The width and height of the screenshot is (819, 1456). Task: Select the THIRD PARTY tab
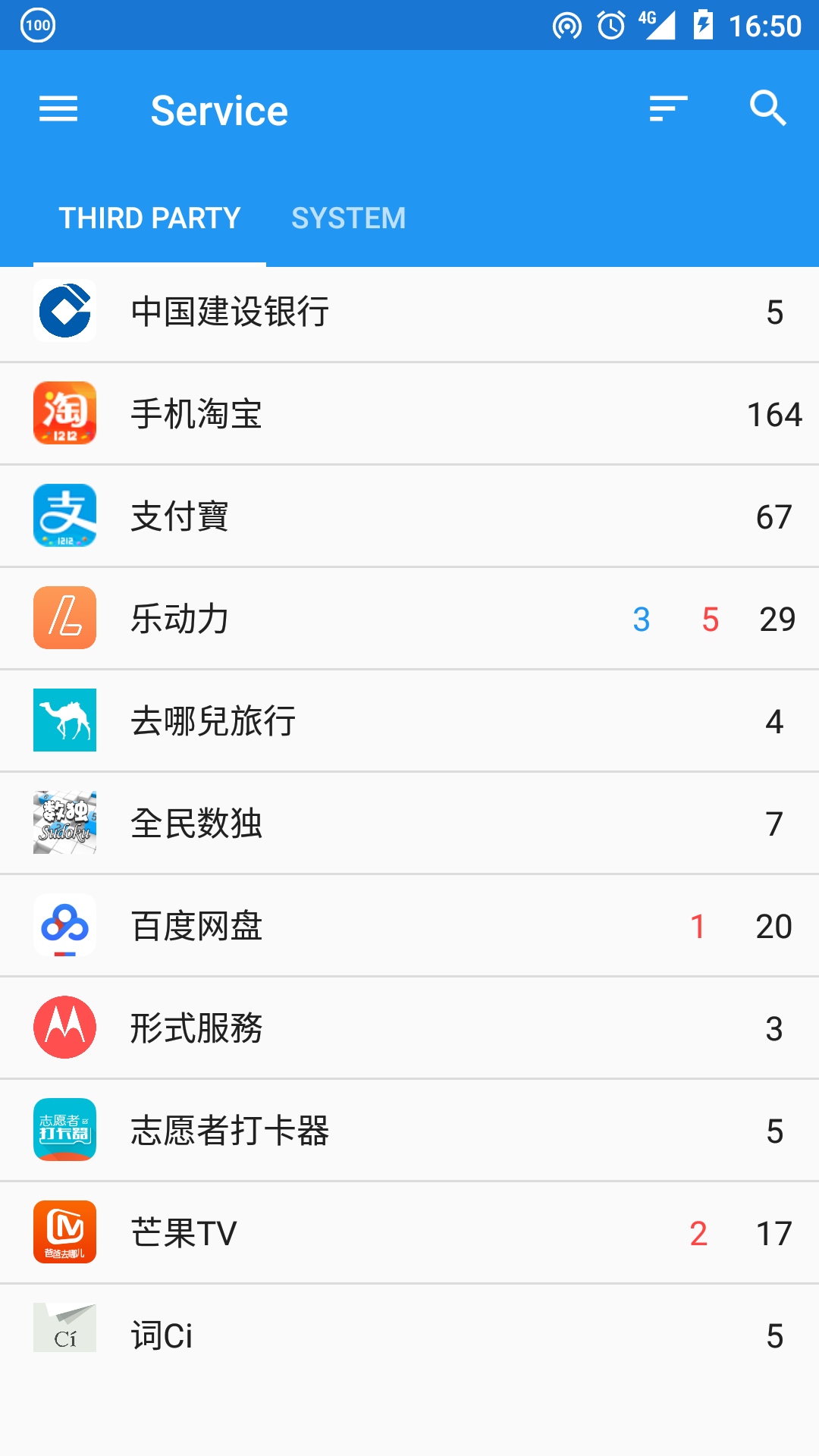(149, 218)
